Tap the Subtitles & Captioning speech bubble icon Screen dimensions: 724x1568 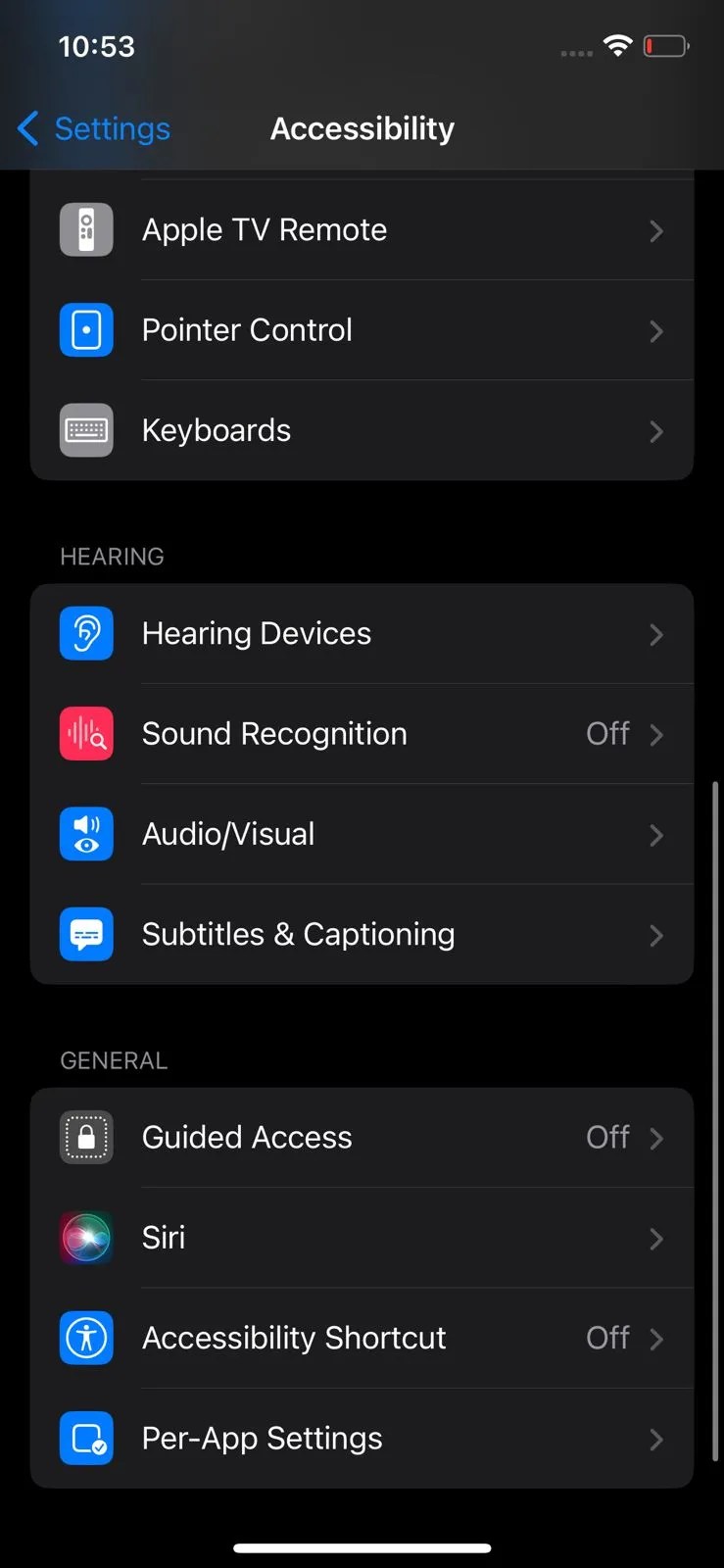pos(86,934)
